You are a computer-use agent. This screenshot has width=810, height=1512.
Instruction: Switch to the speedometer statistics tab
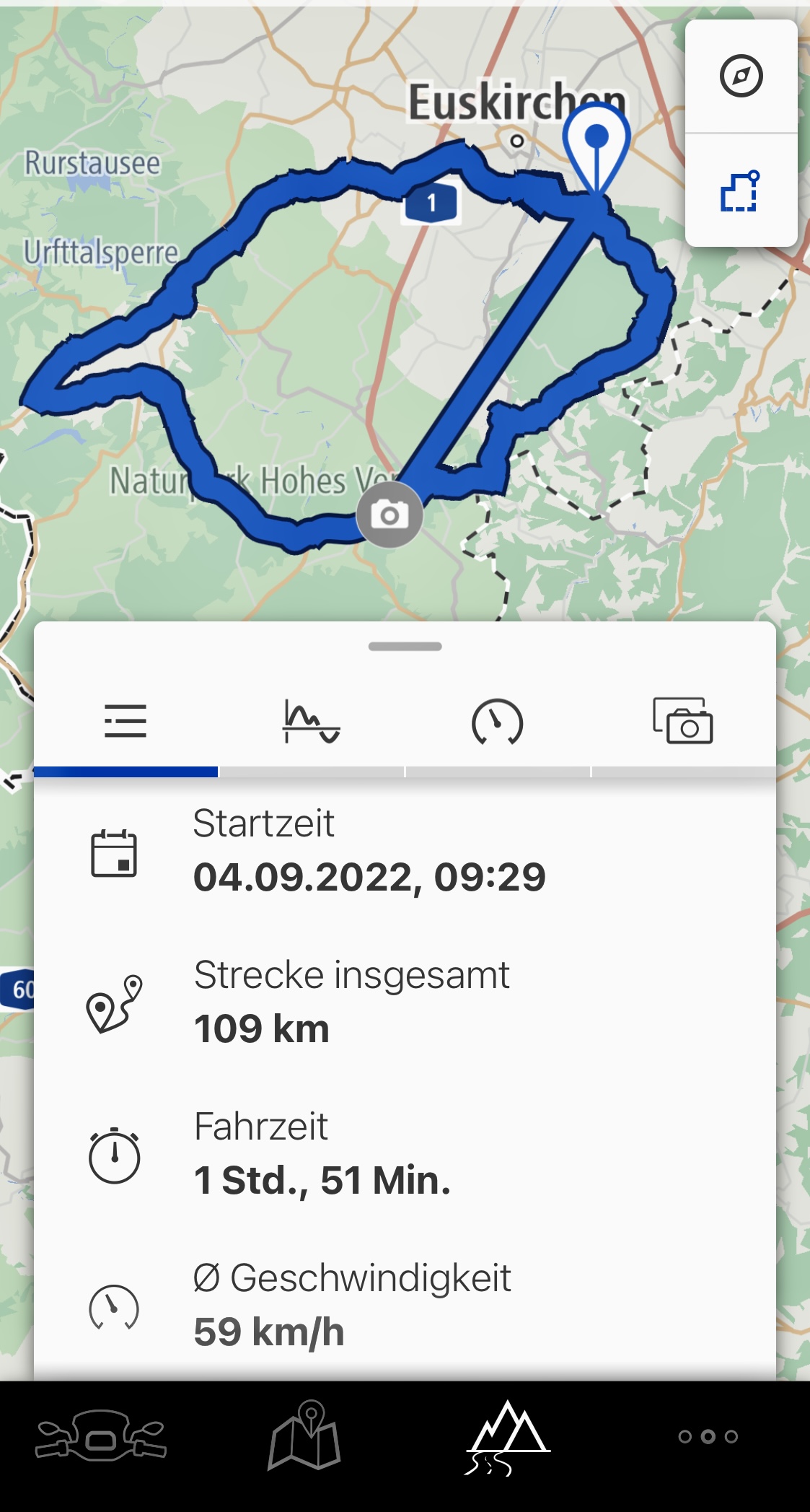point(497,721)
